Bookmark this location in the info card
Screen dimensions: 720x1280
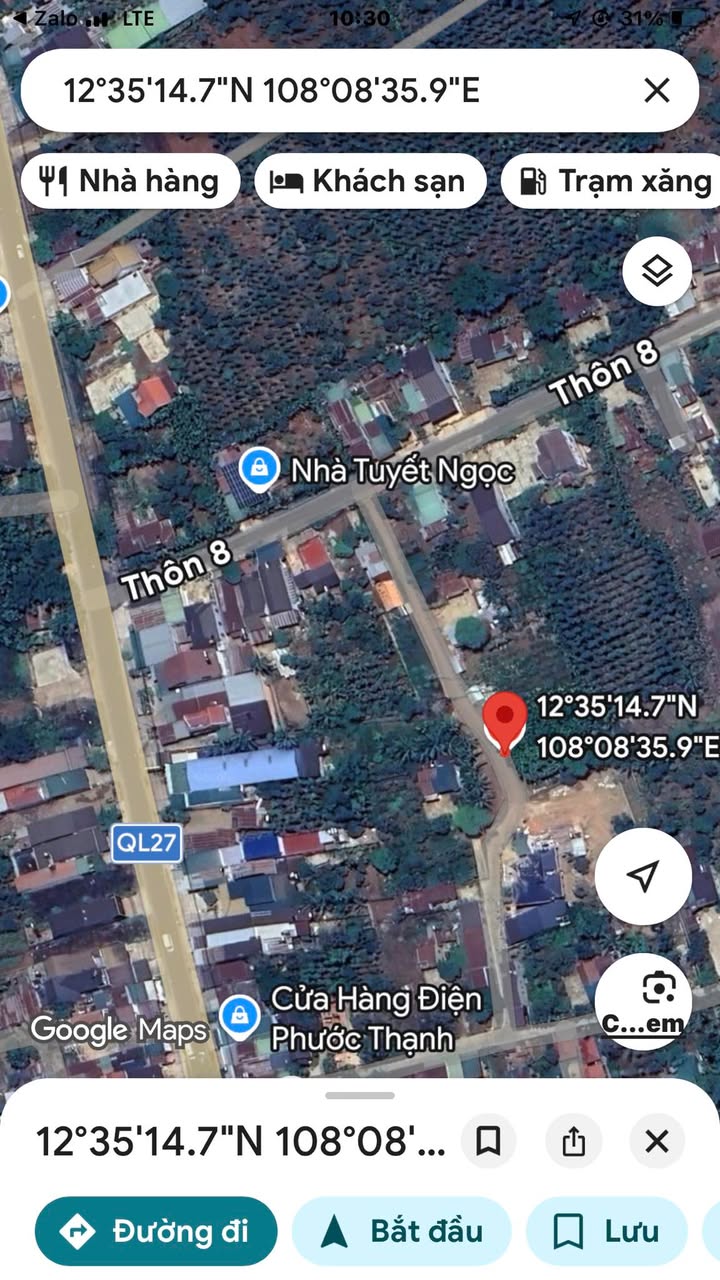488,1141
